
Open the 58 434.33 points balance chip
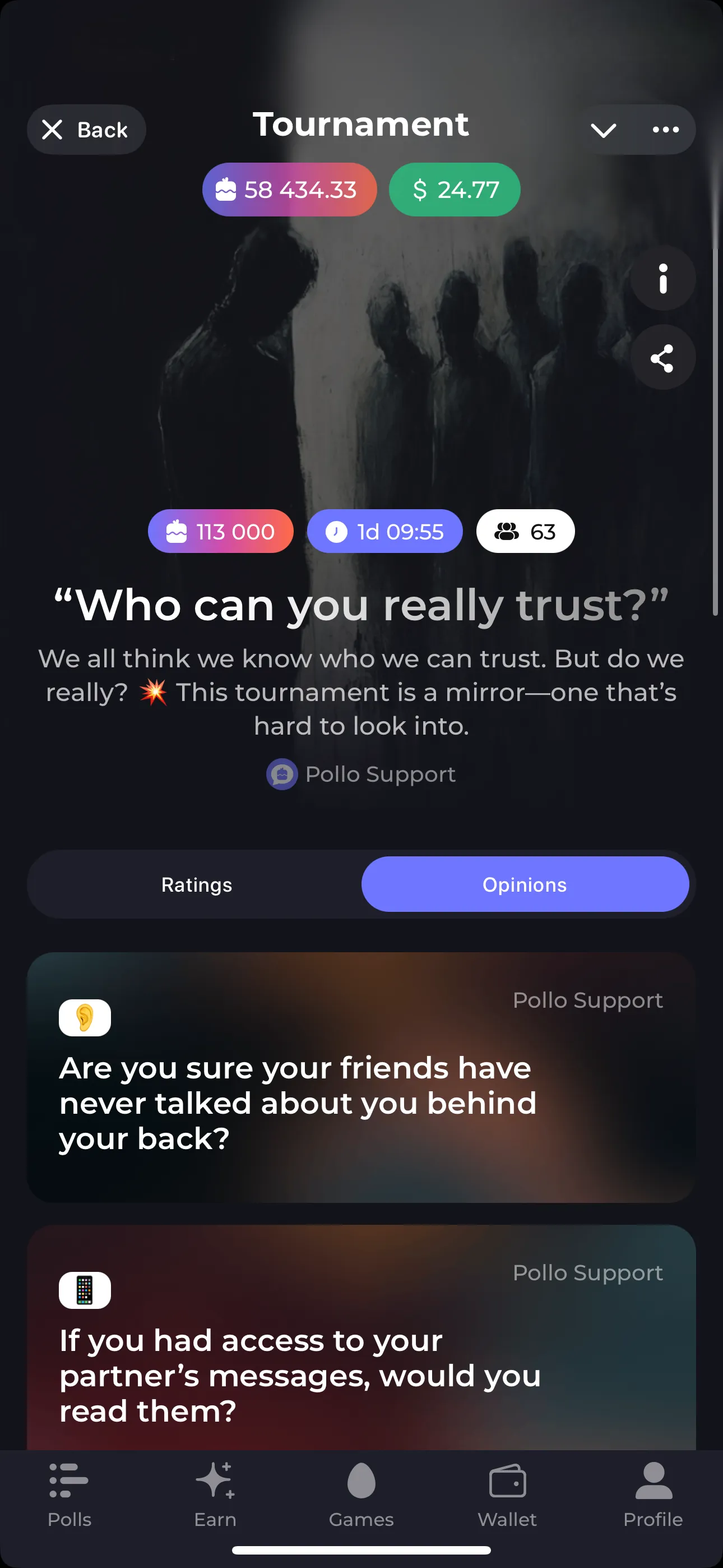point(289,190)
